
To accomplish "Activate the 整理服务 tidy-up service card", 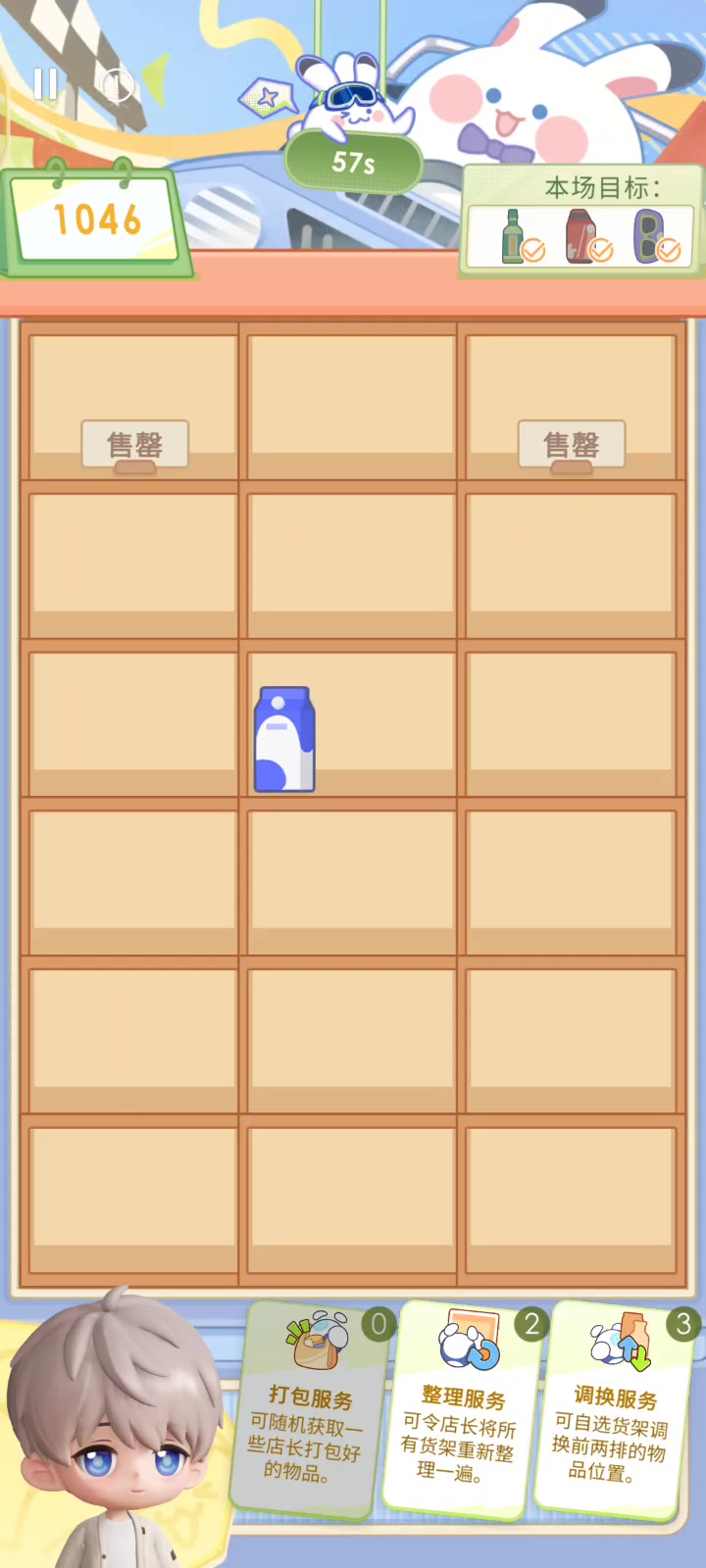I will point(462,1409).
